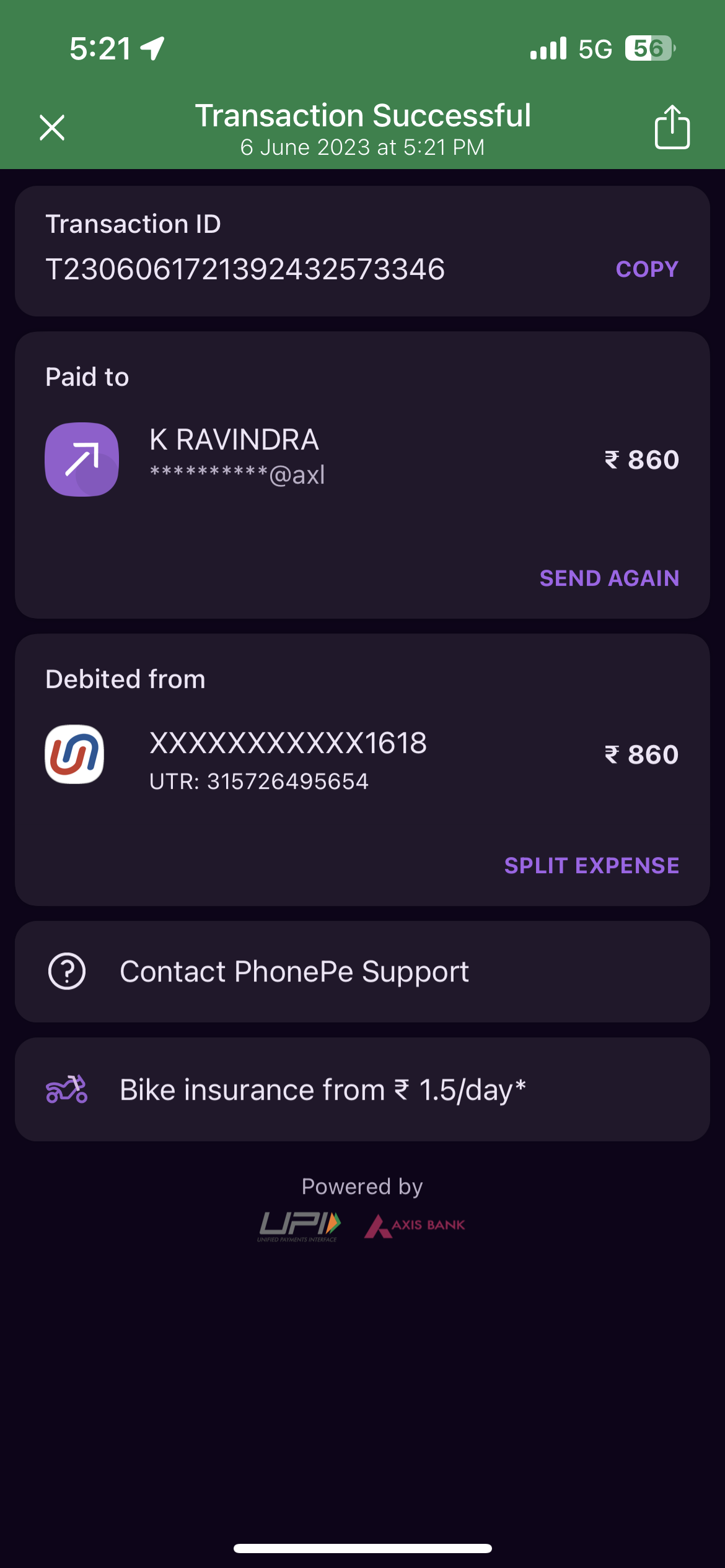Share the transaction receipt

672,127
